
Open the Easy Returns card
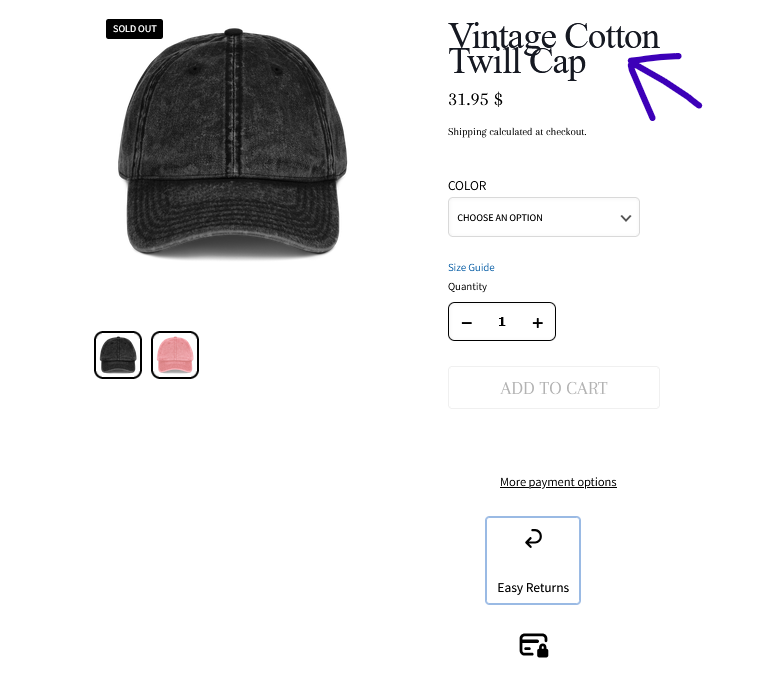[533, 560]
